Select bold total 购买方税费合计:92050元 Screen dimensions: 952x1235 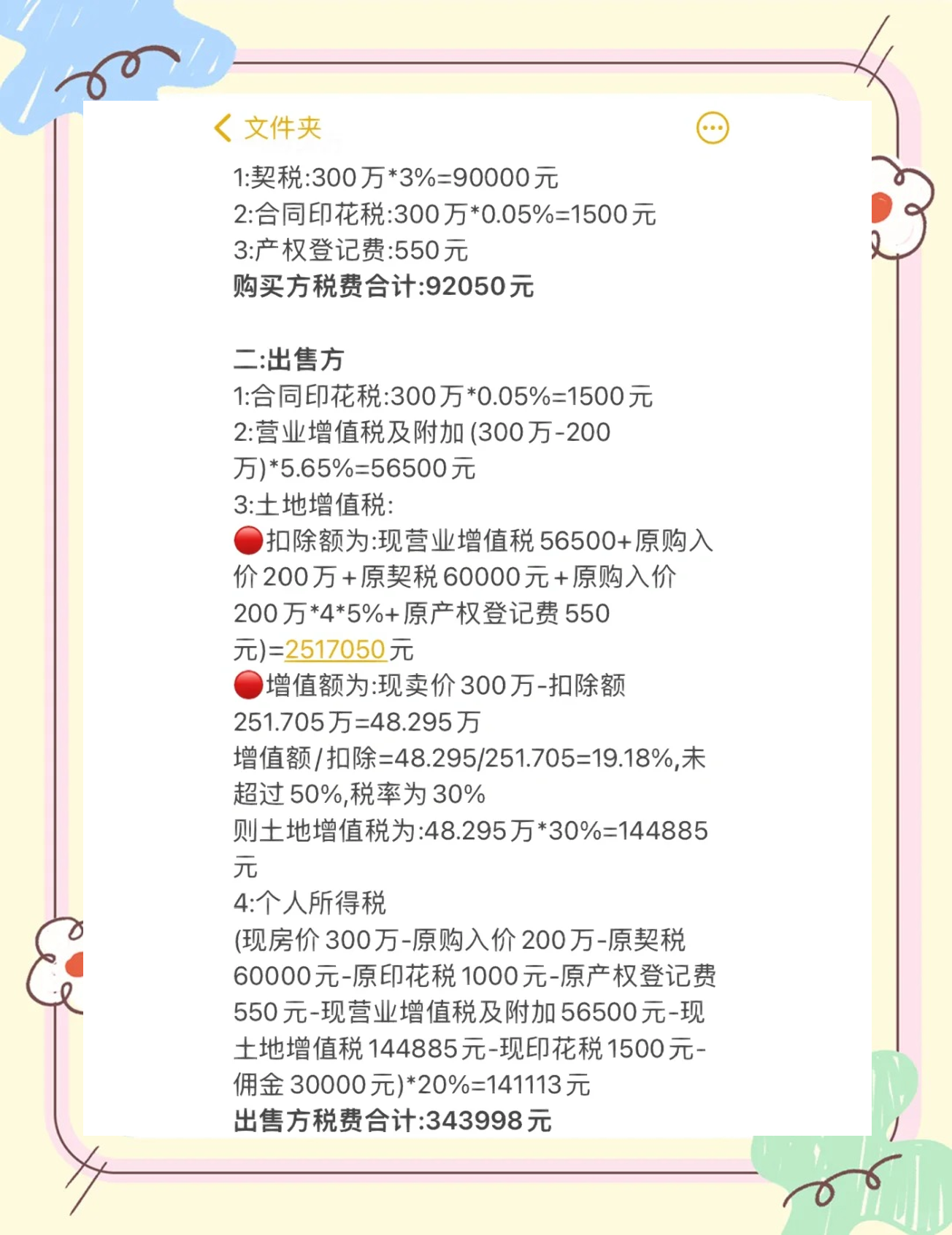[x=380, y=286]
